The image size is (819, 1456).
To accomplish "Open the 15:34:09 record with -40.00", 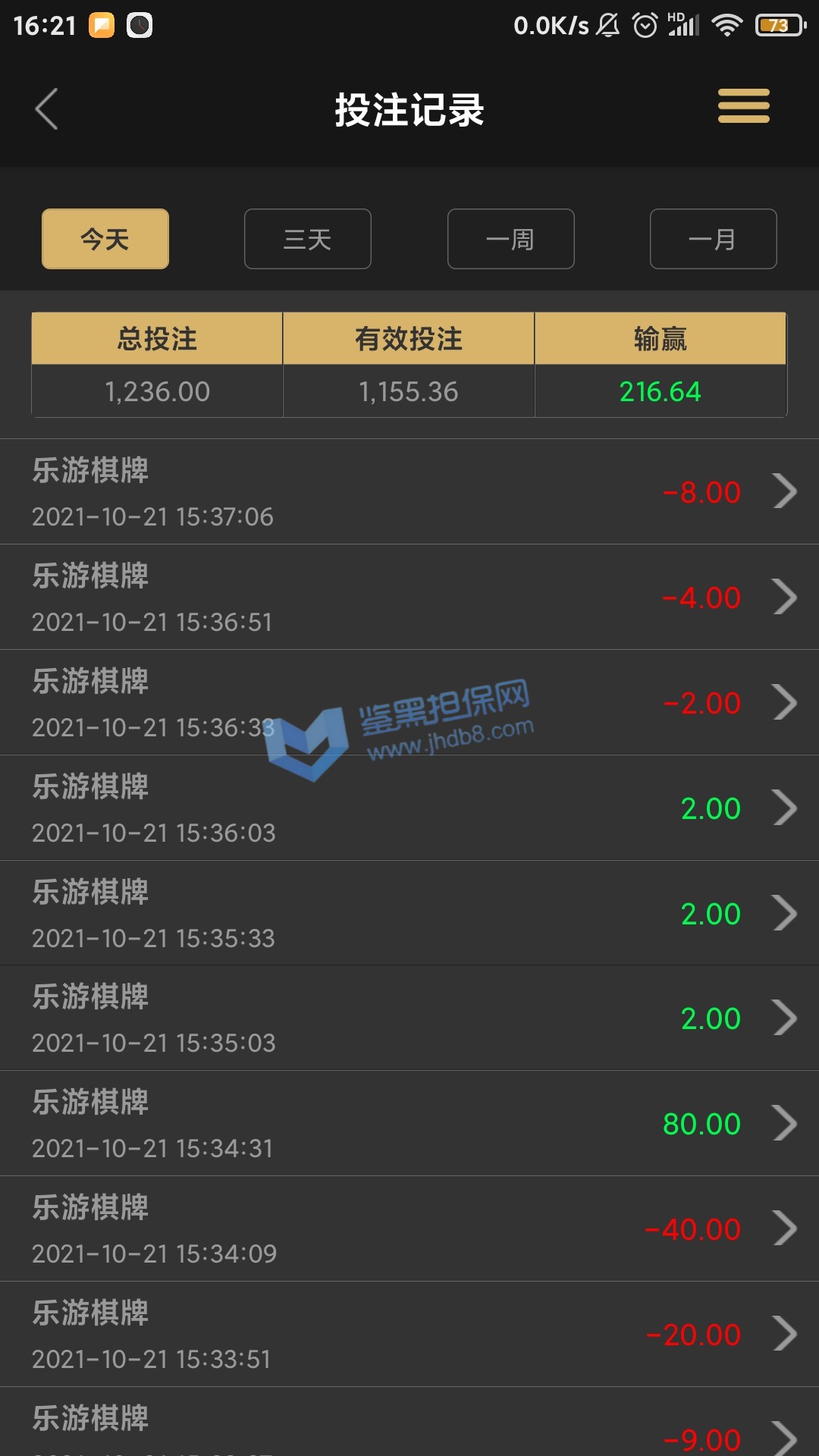I will tap(409, 1229).
